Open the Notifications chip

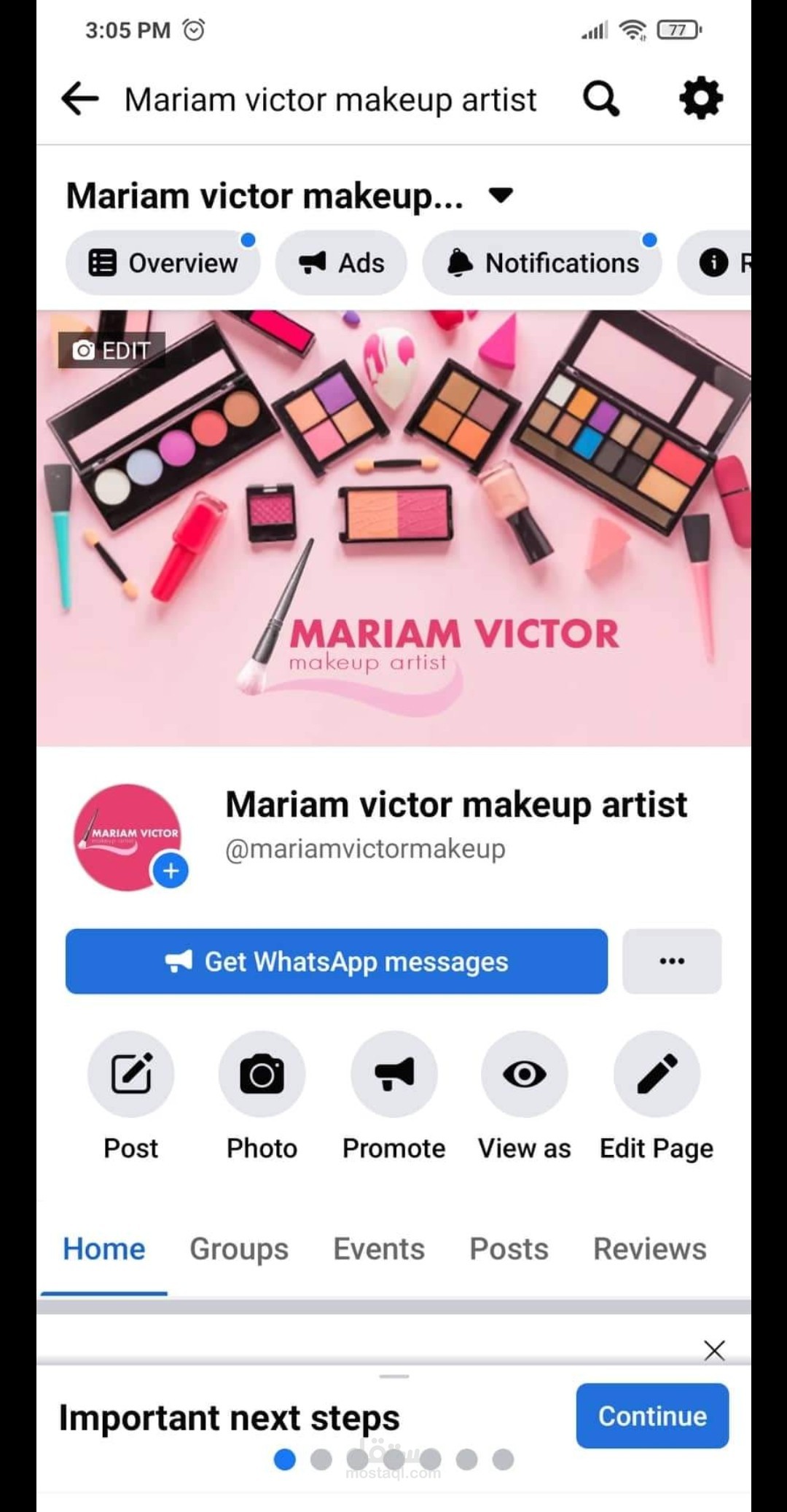tap(542, 263)
